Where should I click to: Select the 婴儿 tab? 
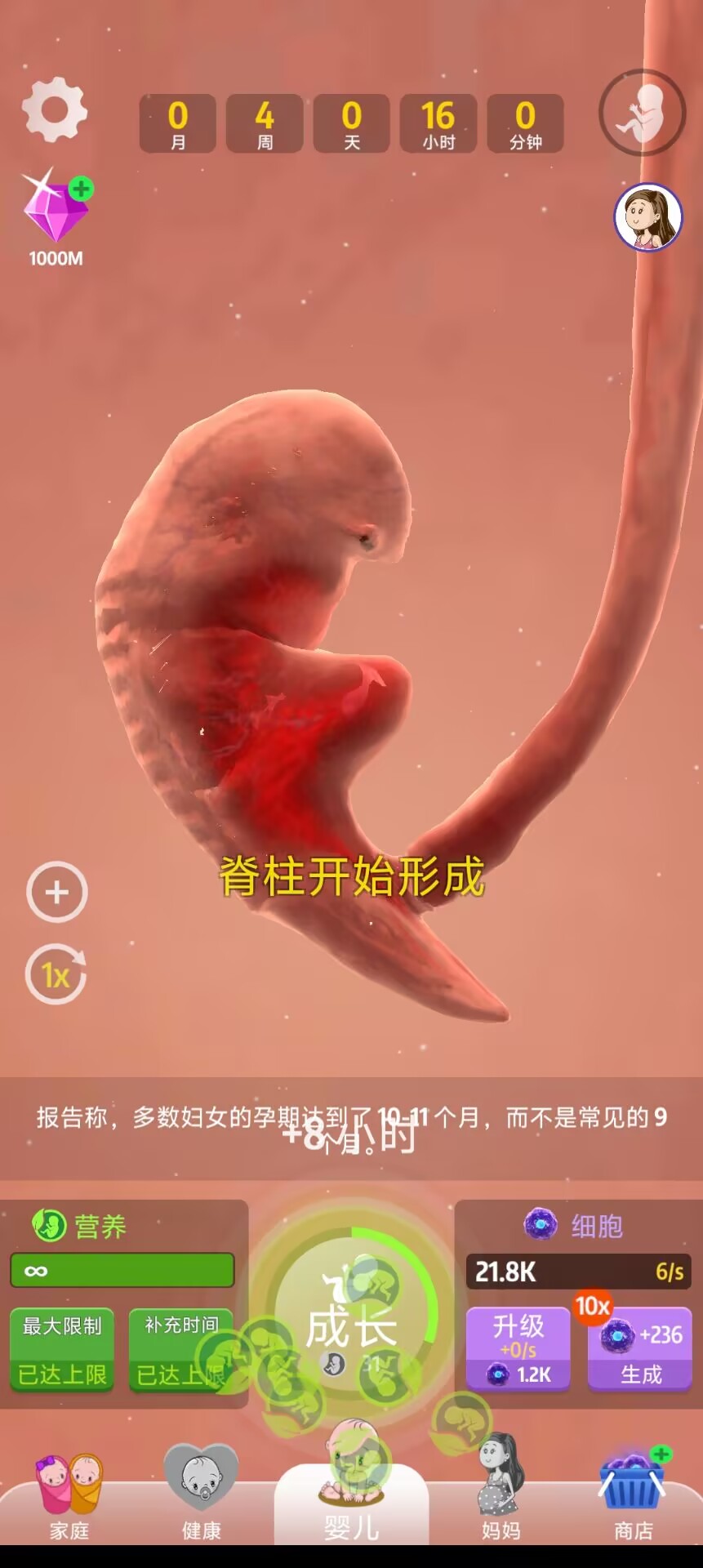[352, 1501]
